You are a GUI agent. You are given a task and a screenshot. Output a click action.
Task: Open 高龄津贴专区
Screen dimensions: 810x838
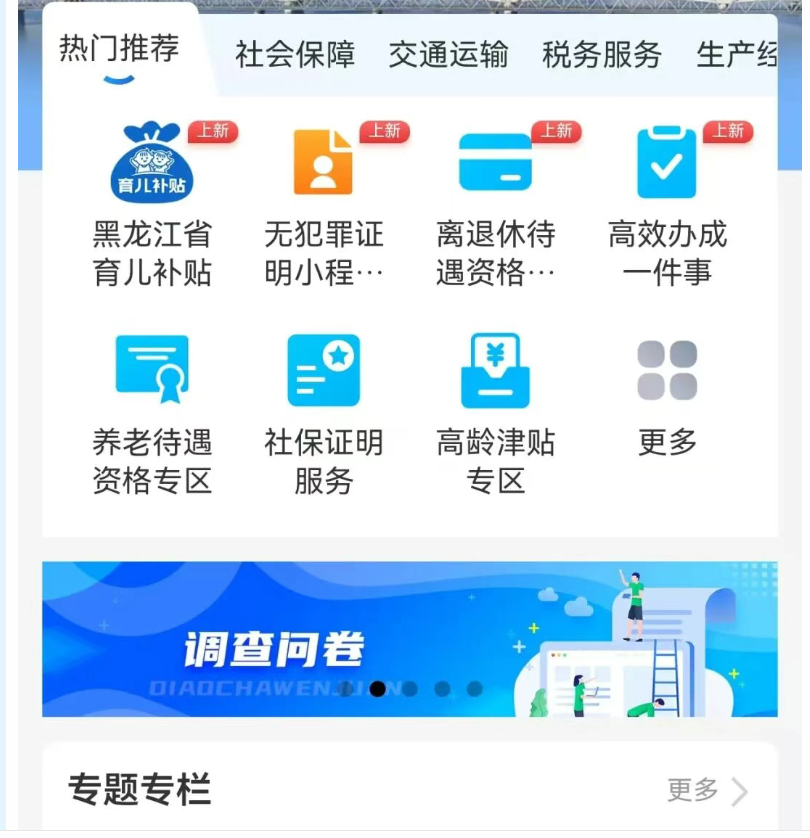tap(495, 412)
